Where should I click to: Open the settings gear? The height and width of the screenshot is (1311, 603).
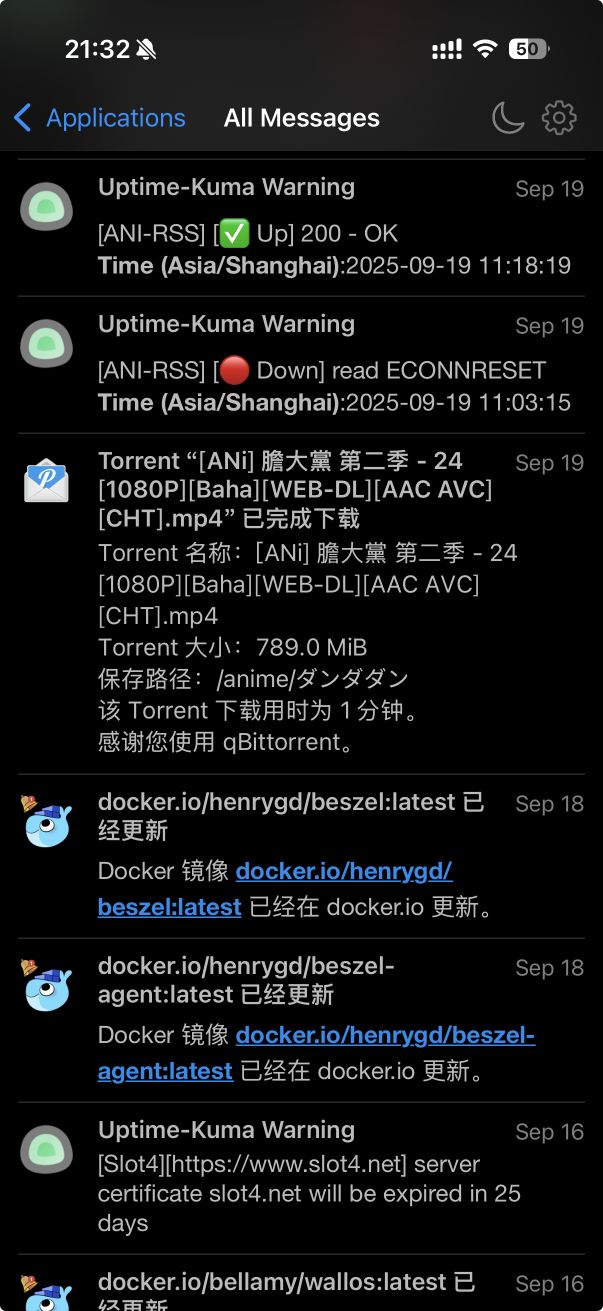tap(559, 118)
